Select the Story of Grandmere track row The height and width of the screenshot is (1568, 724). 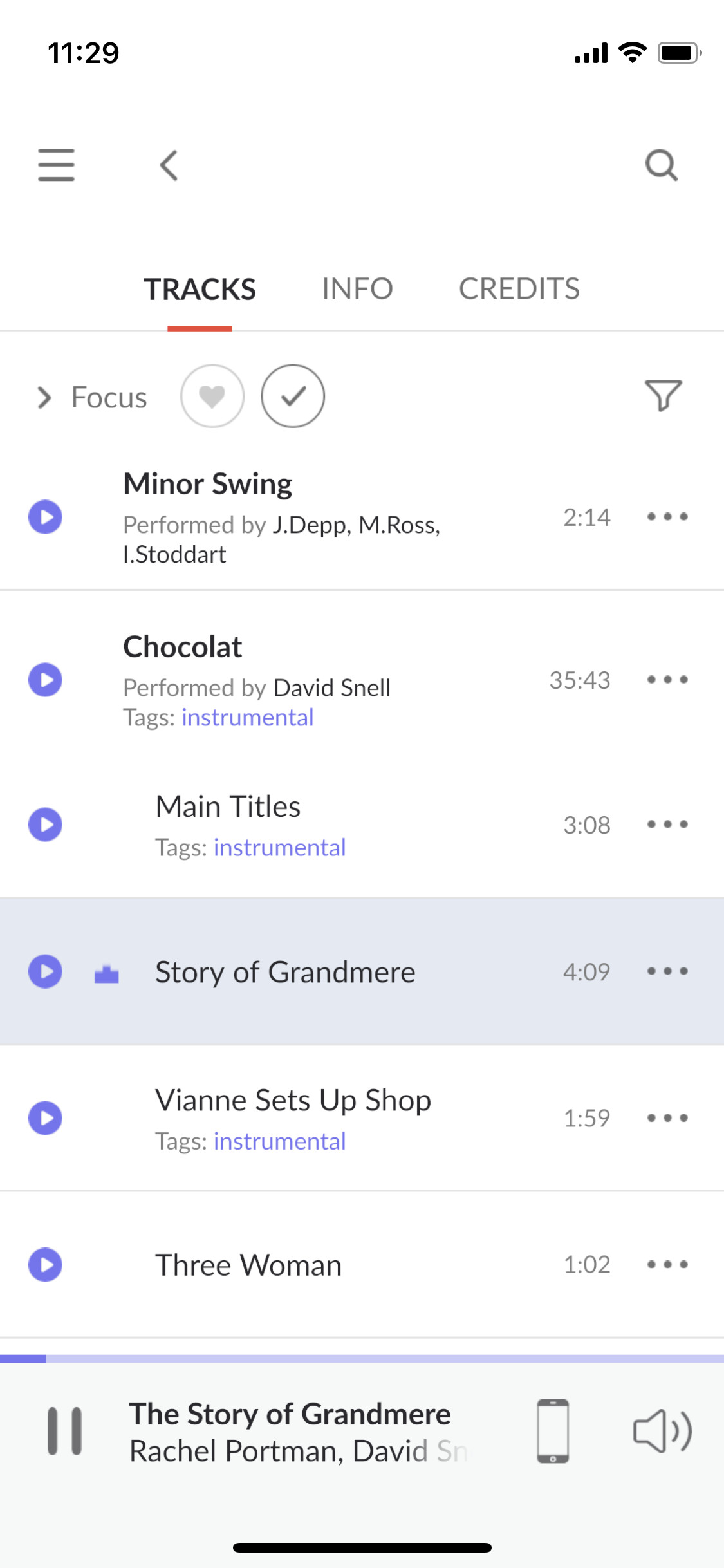click(362, 971)
